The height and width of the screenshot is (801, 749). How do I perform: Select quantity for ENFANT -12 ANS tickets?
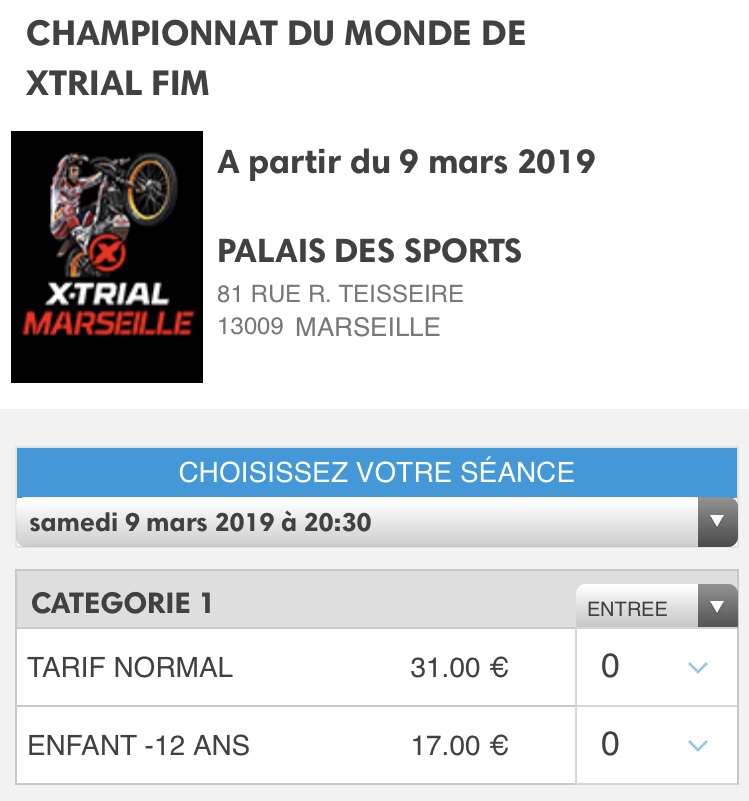(x=655, y=745)
